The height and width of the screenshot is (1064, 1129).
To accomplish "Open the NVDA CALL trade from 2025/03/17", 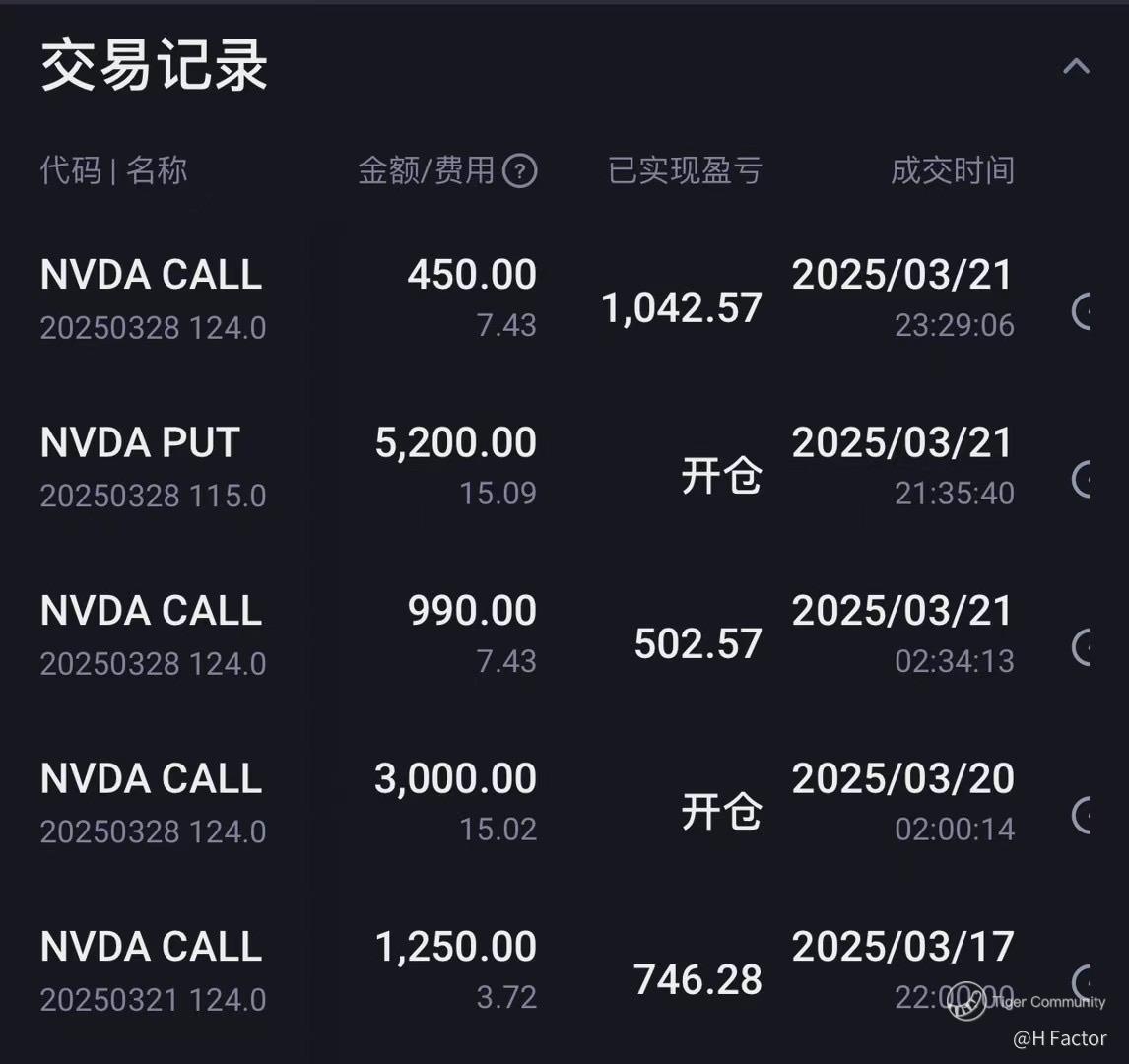I will (152, 970).
